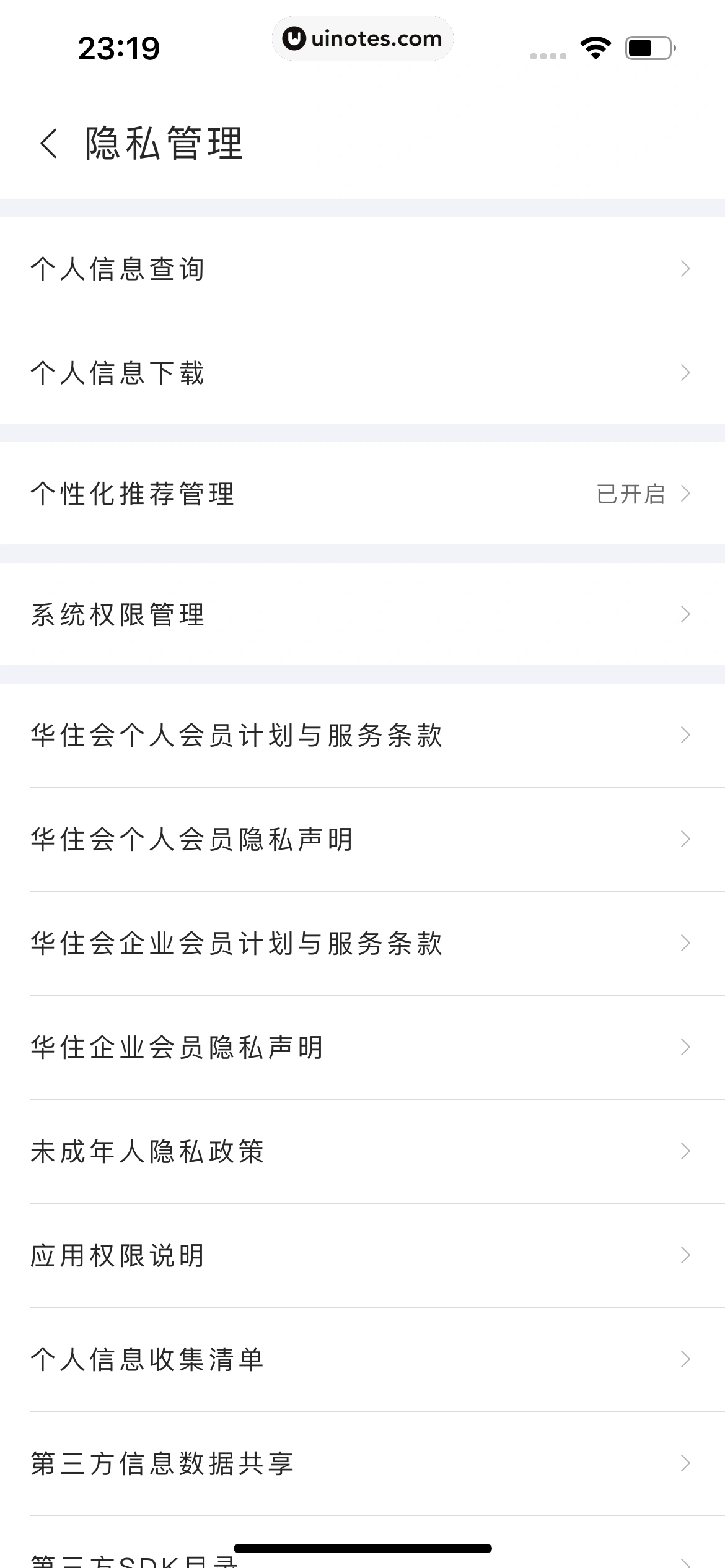Open 个人信息下载
Image resolution: width=725 pixels, height=1568 pixels.
[362, 373]
